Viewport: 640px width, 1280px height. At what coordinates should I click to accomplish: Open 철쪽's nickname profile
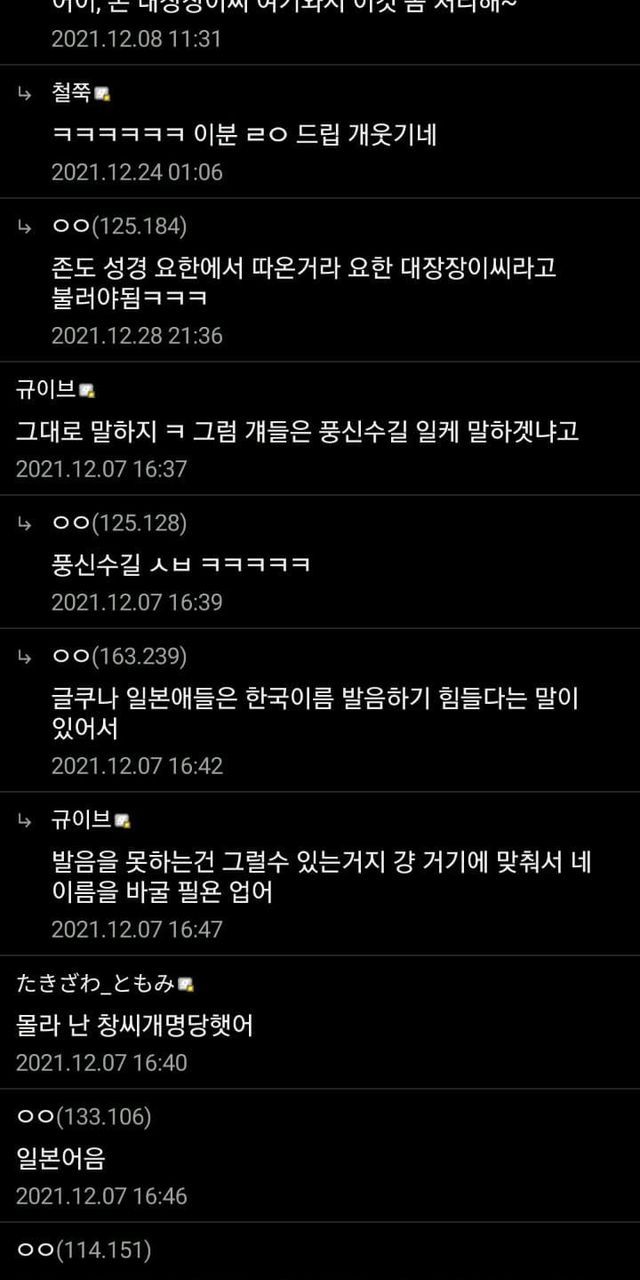pos(72,93)
